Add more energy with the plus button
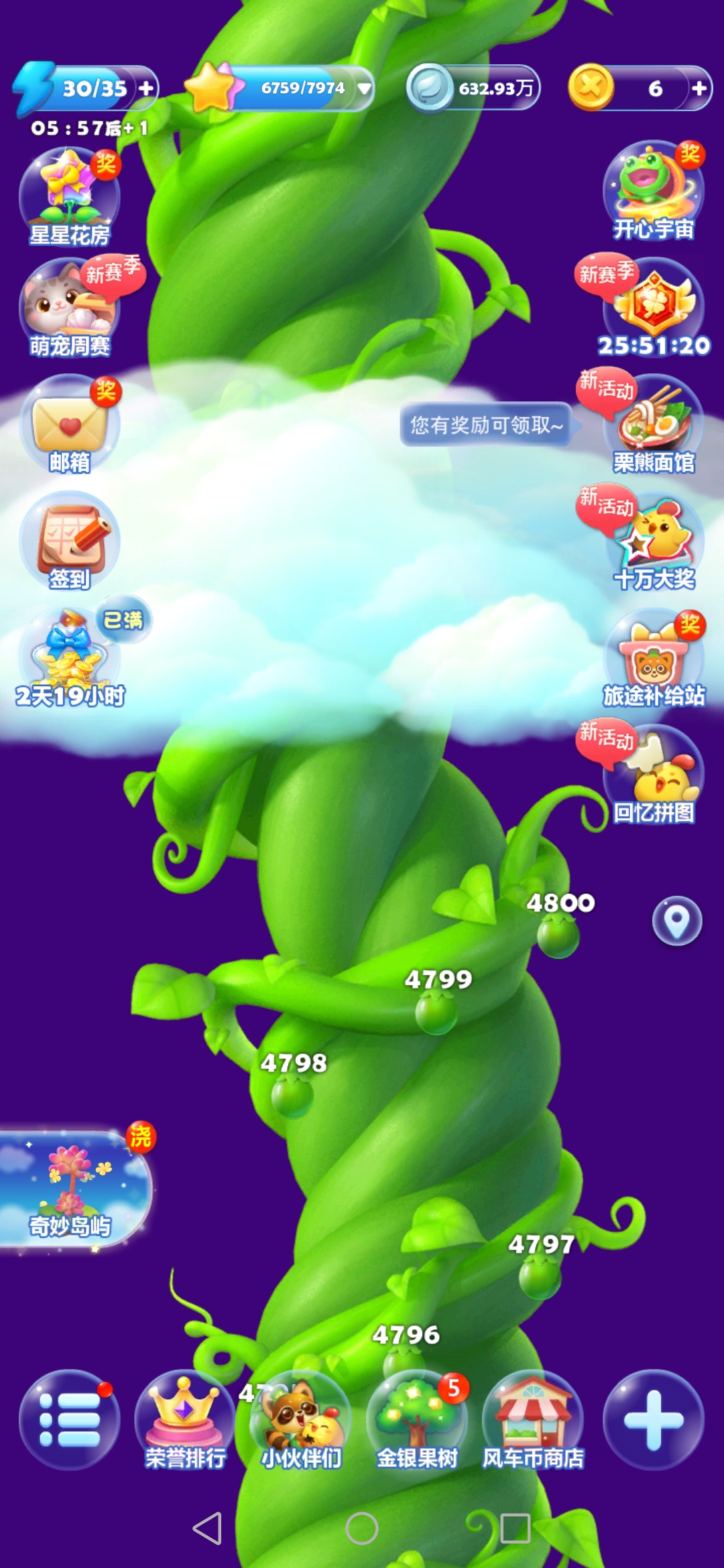The image size is (724, 1568). click(x=145, y=88)
